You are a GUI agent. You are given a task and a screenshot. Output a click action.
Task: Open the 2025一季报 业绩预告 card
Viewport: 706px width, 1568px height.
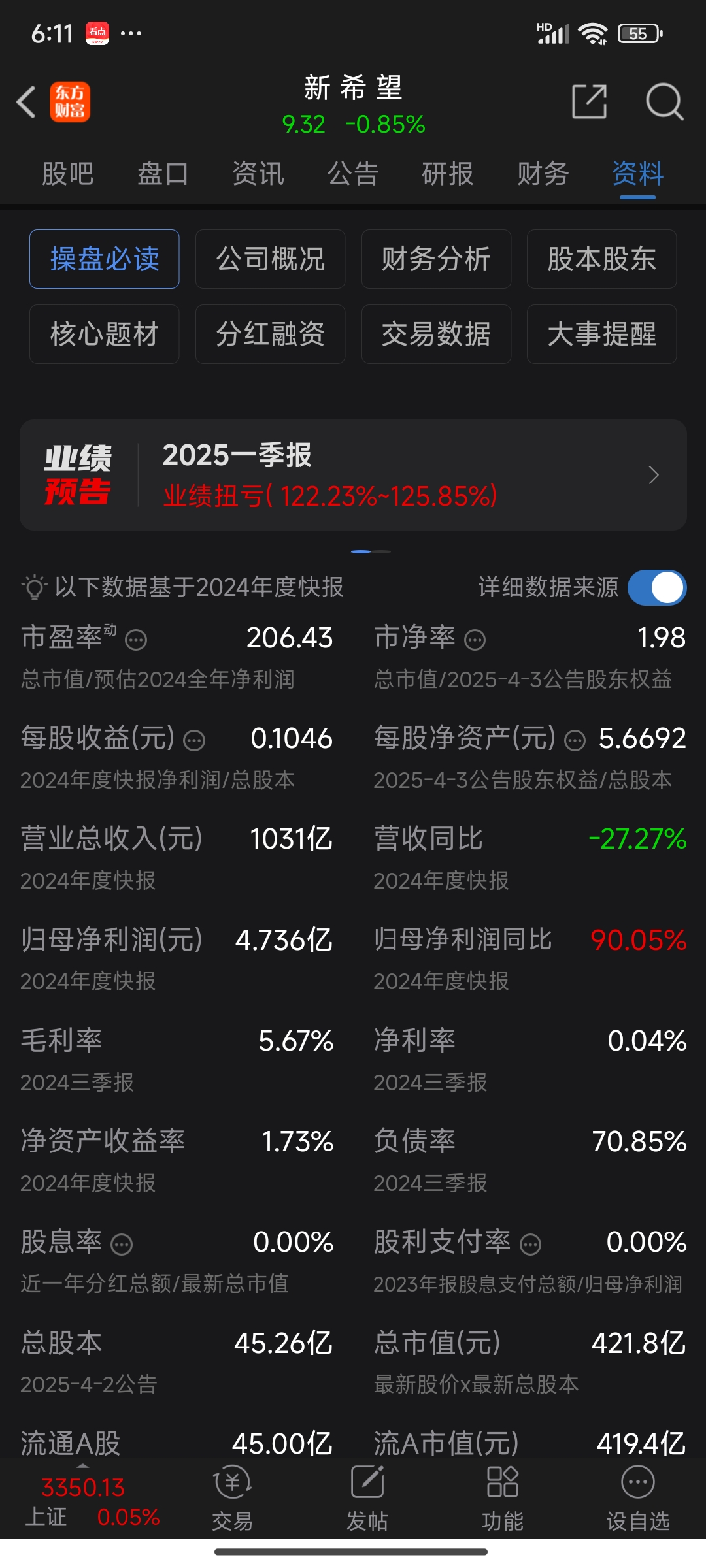pos(353,475)
